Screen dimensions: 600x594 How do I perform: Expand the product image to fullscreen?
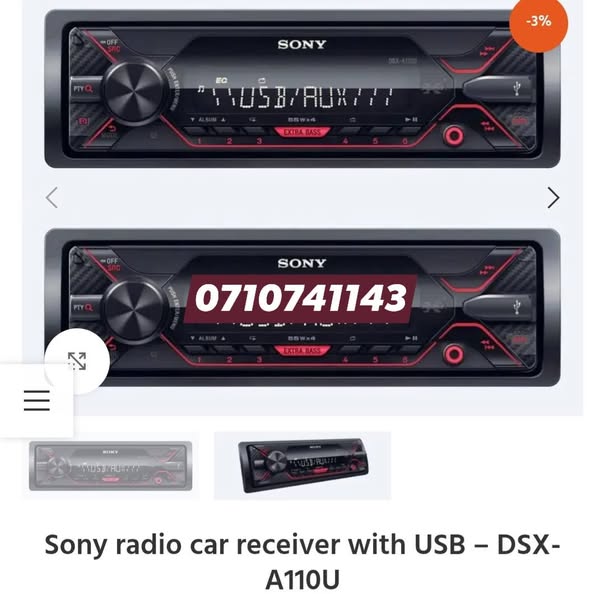coord(77,361)
